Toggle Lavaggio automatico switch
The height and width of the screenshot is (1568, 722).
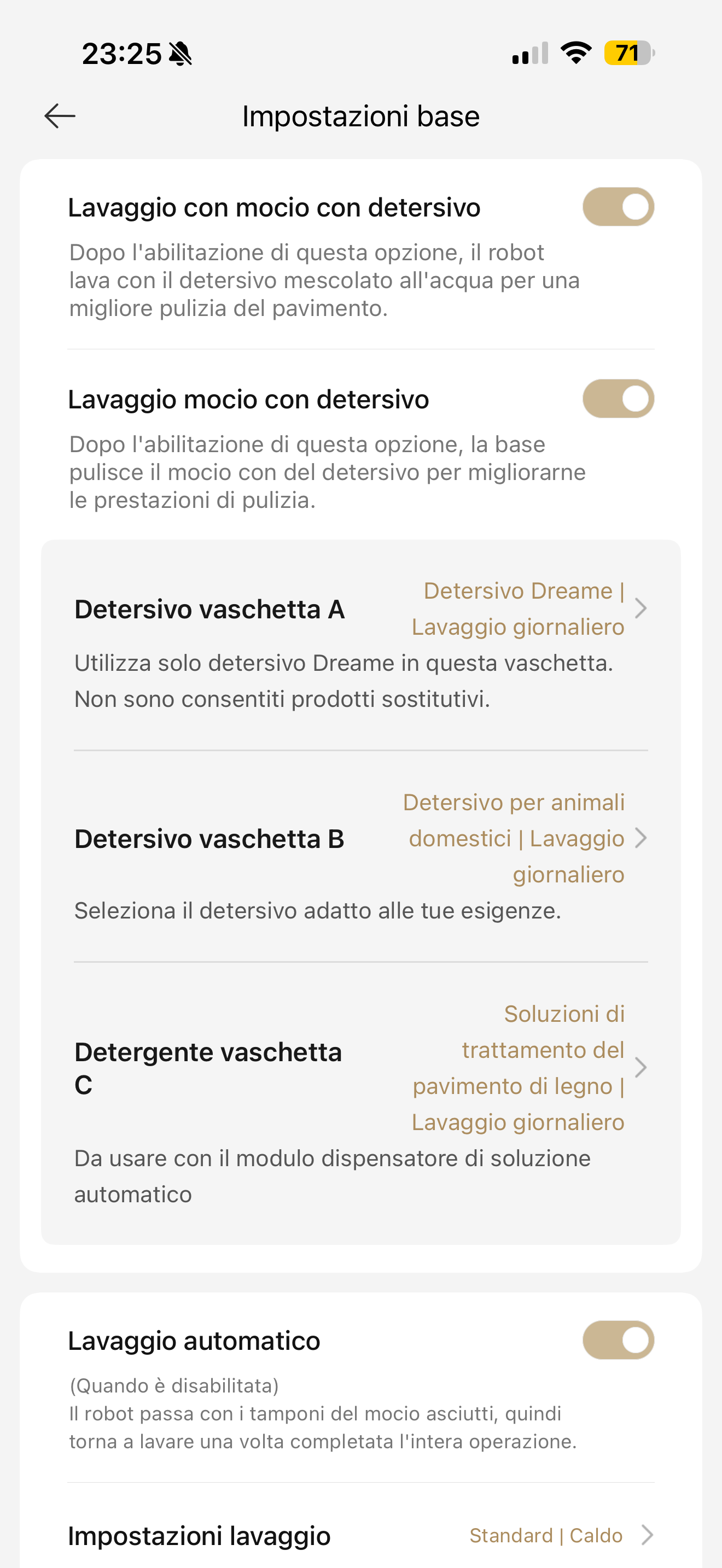tap(618, 1339)
